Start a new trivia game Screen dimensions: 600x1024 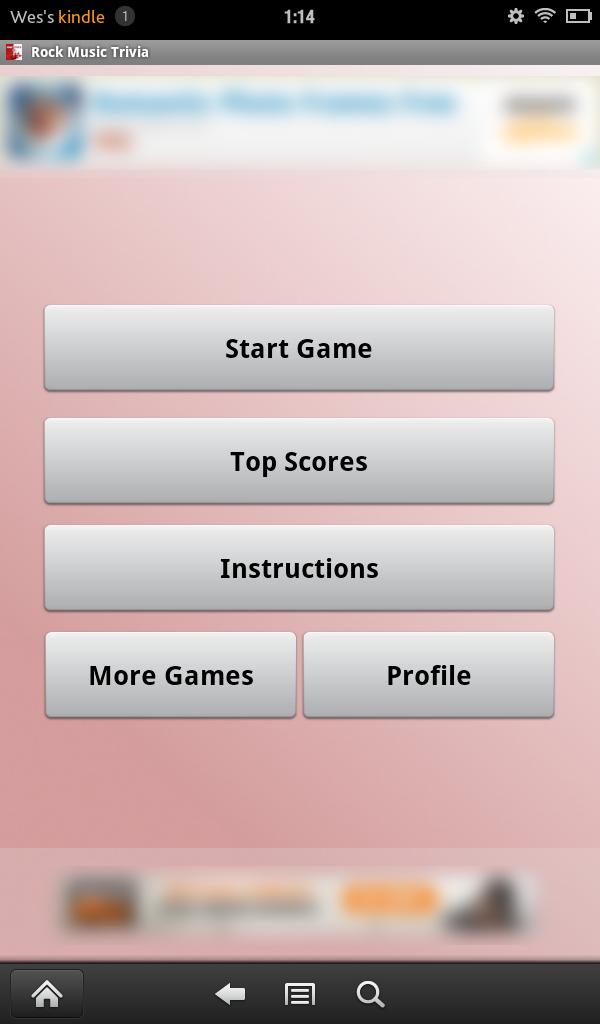tap(299, 348)
